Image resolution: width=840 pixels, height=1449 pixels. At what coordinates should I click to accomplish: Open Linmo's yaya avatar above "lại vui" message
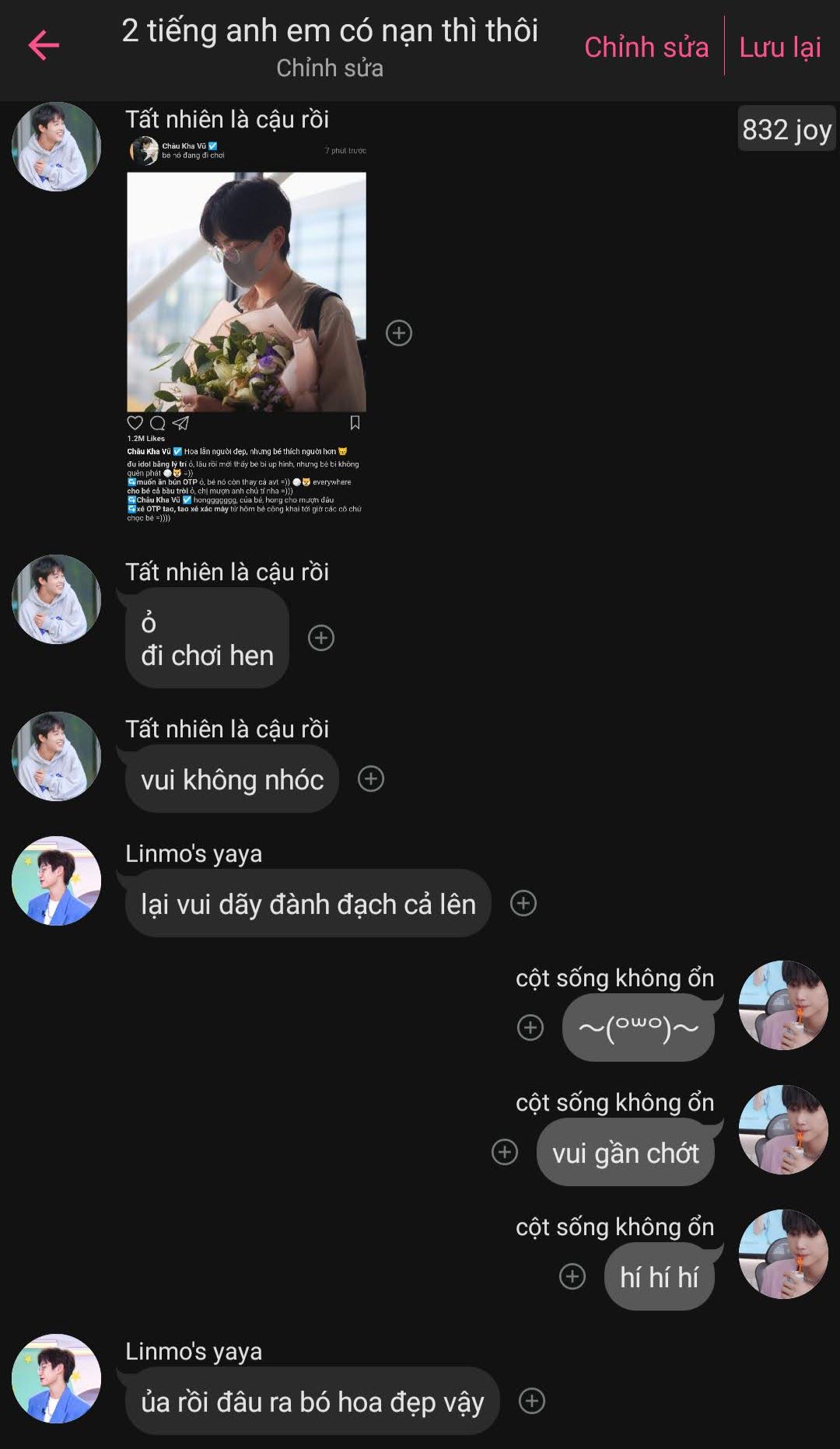[56, 880]
